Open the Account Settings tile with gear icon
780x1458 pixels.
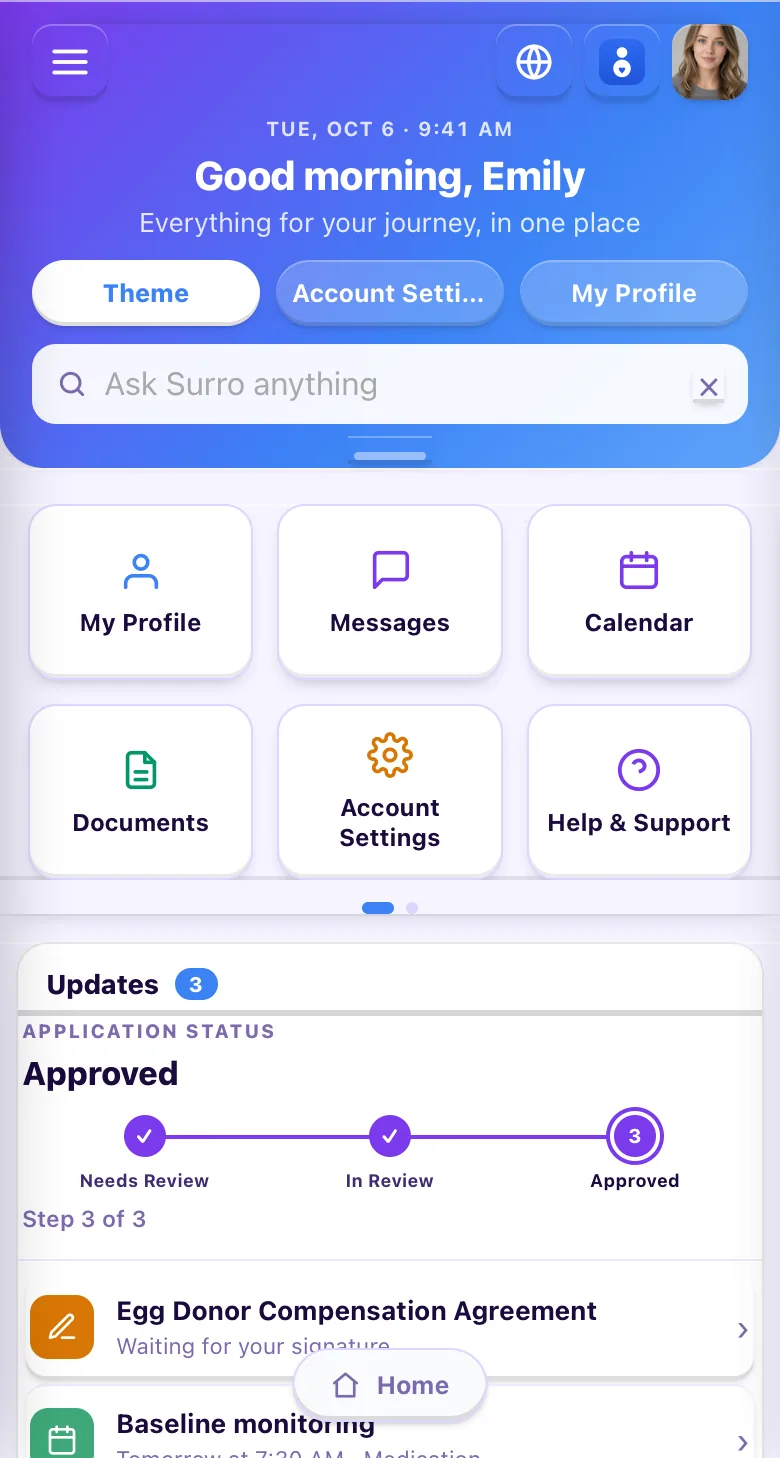pos(390,791)
